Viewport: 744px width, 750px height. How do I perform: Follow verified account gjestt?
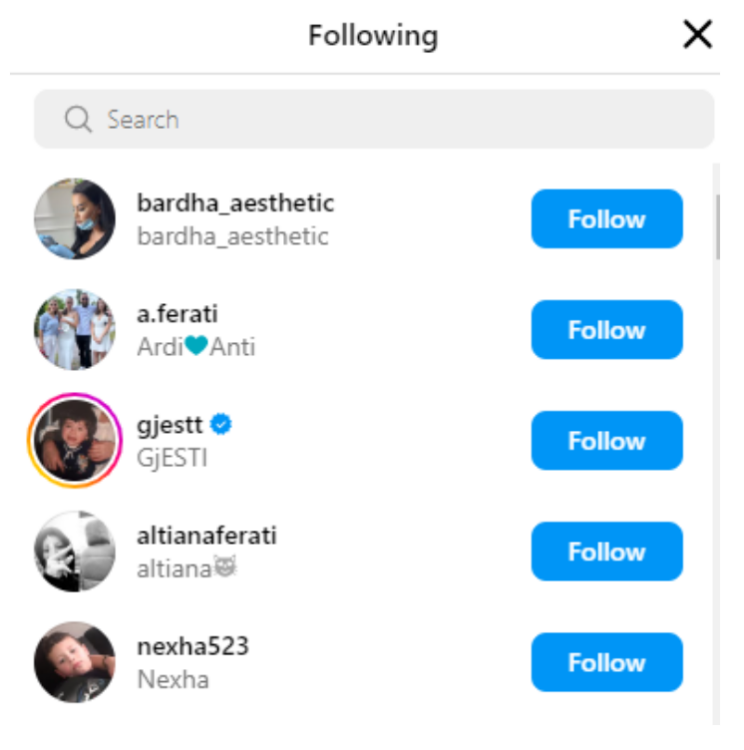[x=606, y=441]
